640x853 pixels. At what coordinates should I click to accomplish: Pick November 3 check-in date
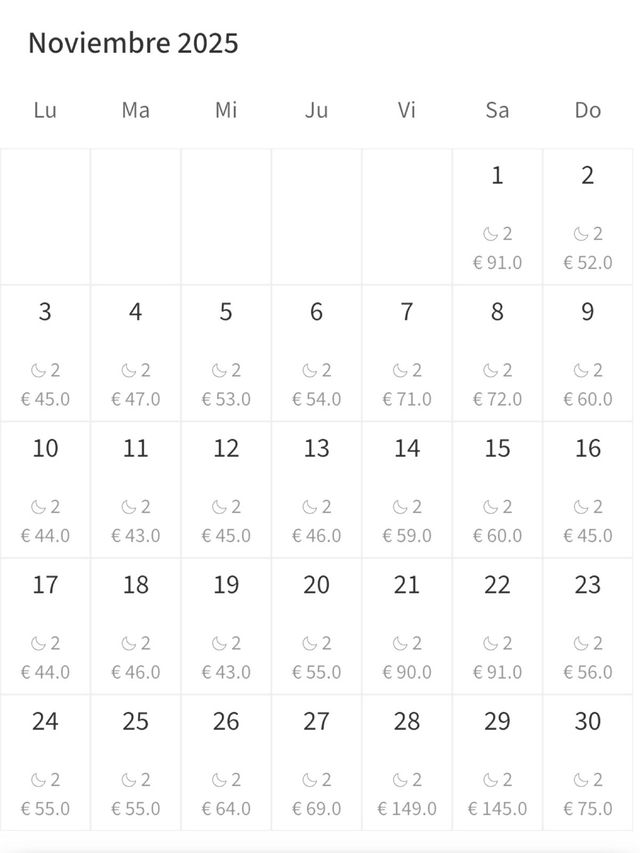tap(45, 353)
